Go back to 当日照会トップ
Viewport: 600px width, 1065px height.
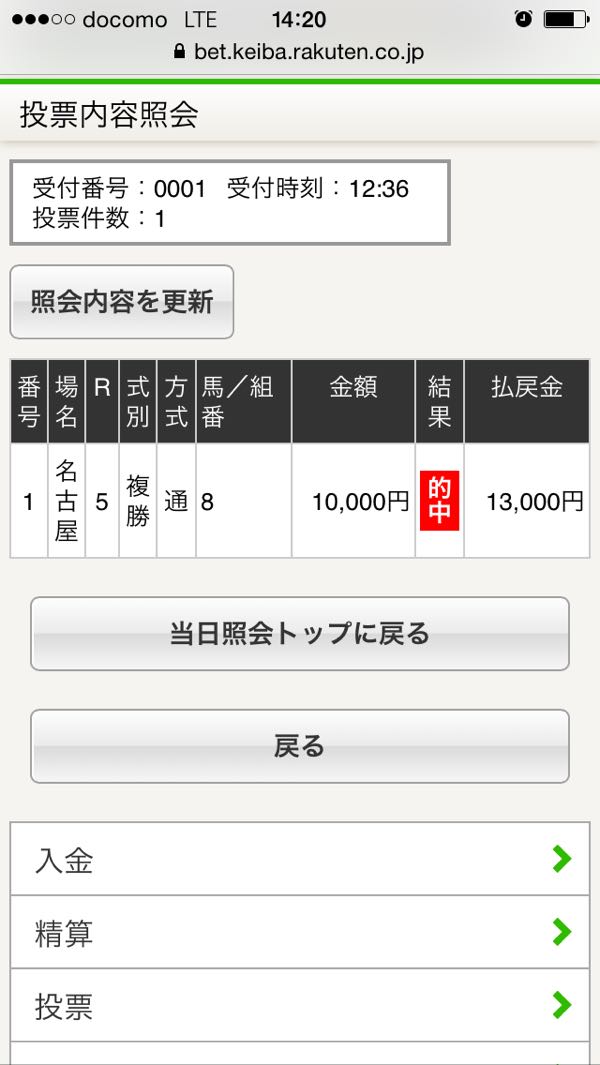click(299, 634)
